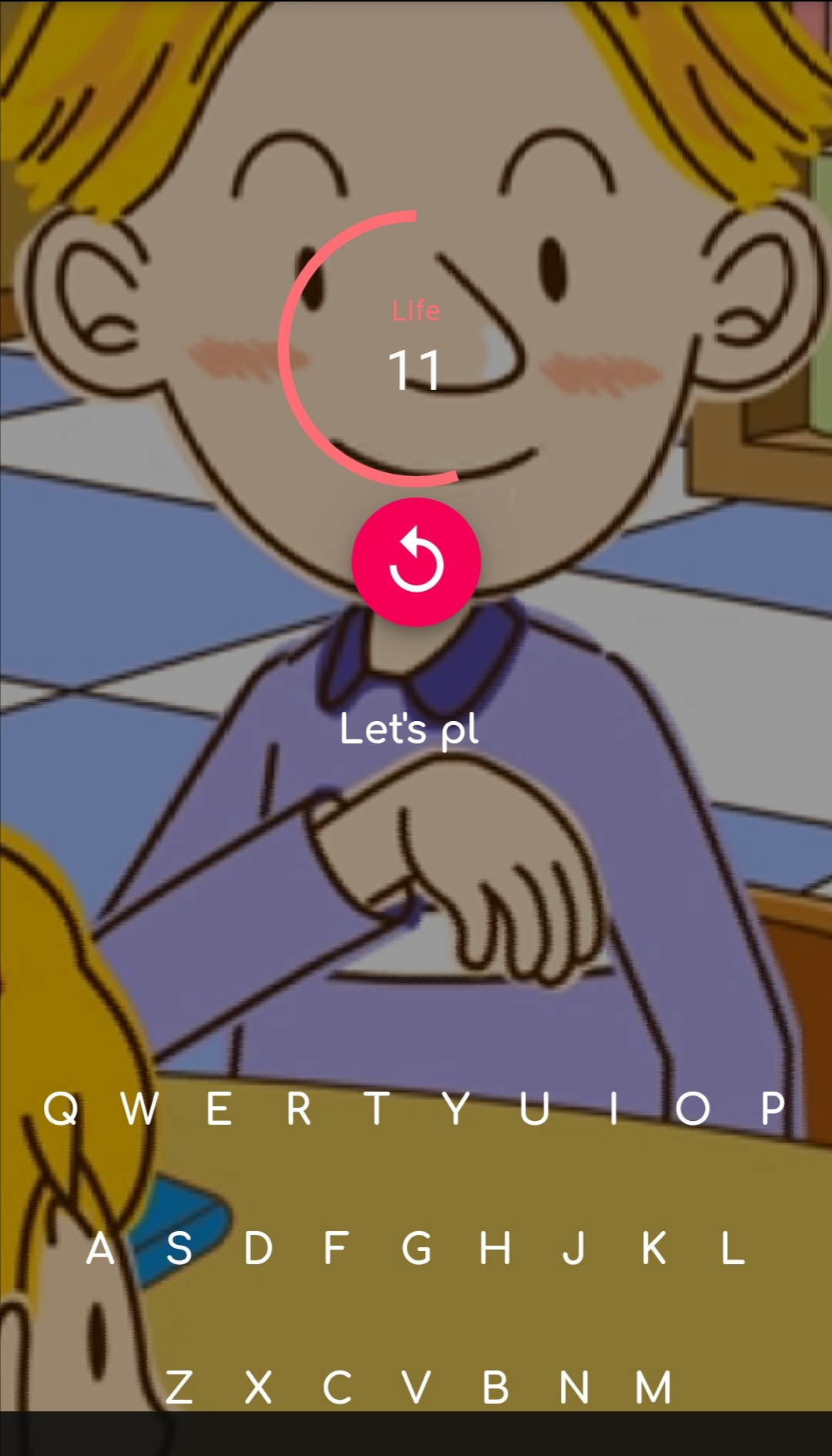
Task: Choose the letter D
Action: [259, 1248]
